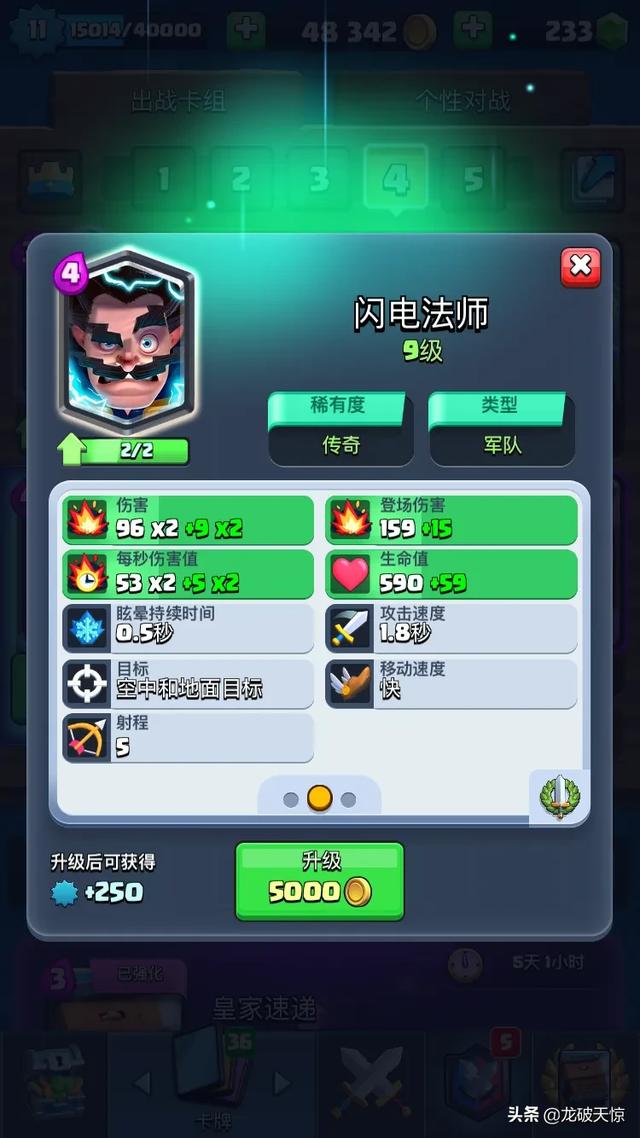Upgrade the card for 5000 gold
Screen dimensions: 640x1138
click(319, 880)
